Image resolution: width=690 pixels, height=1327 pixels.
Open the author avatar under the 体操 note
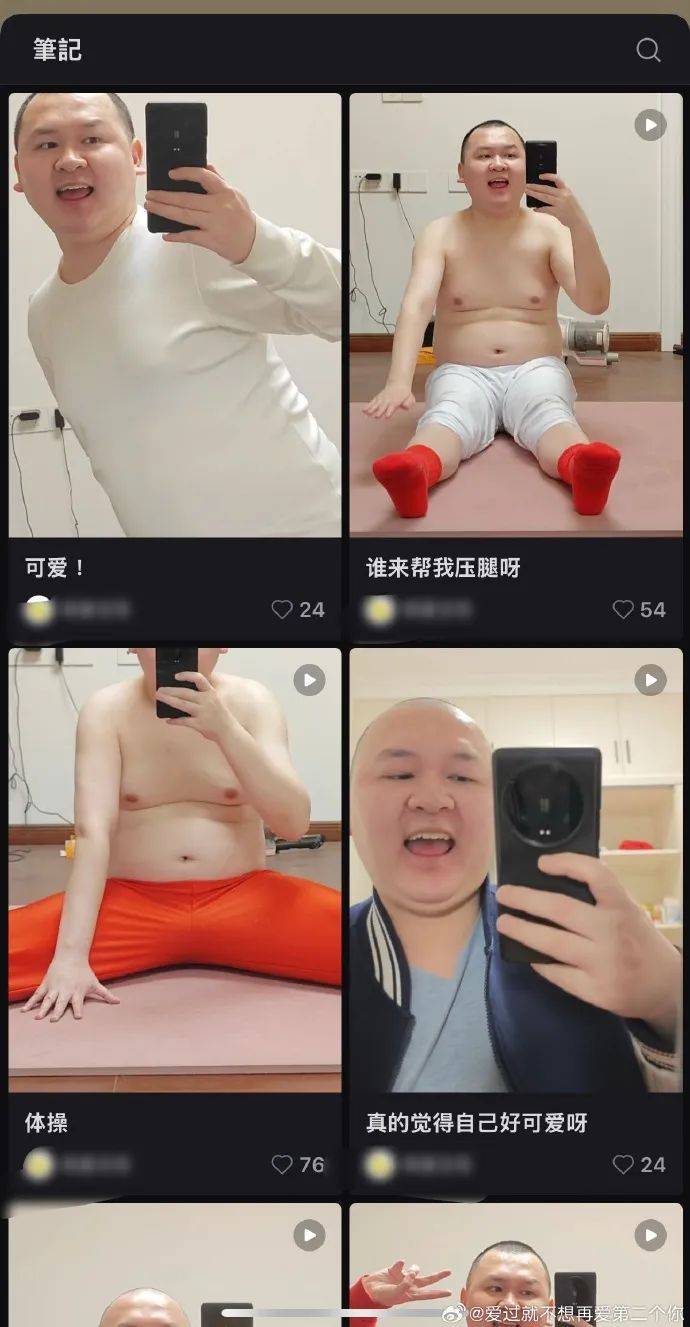(x=39, y=1164)
